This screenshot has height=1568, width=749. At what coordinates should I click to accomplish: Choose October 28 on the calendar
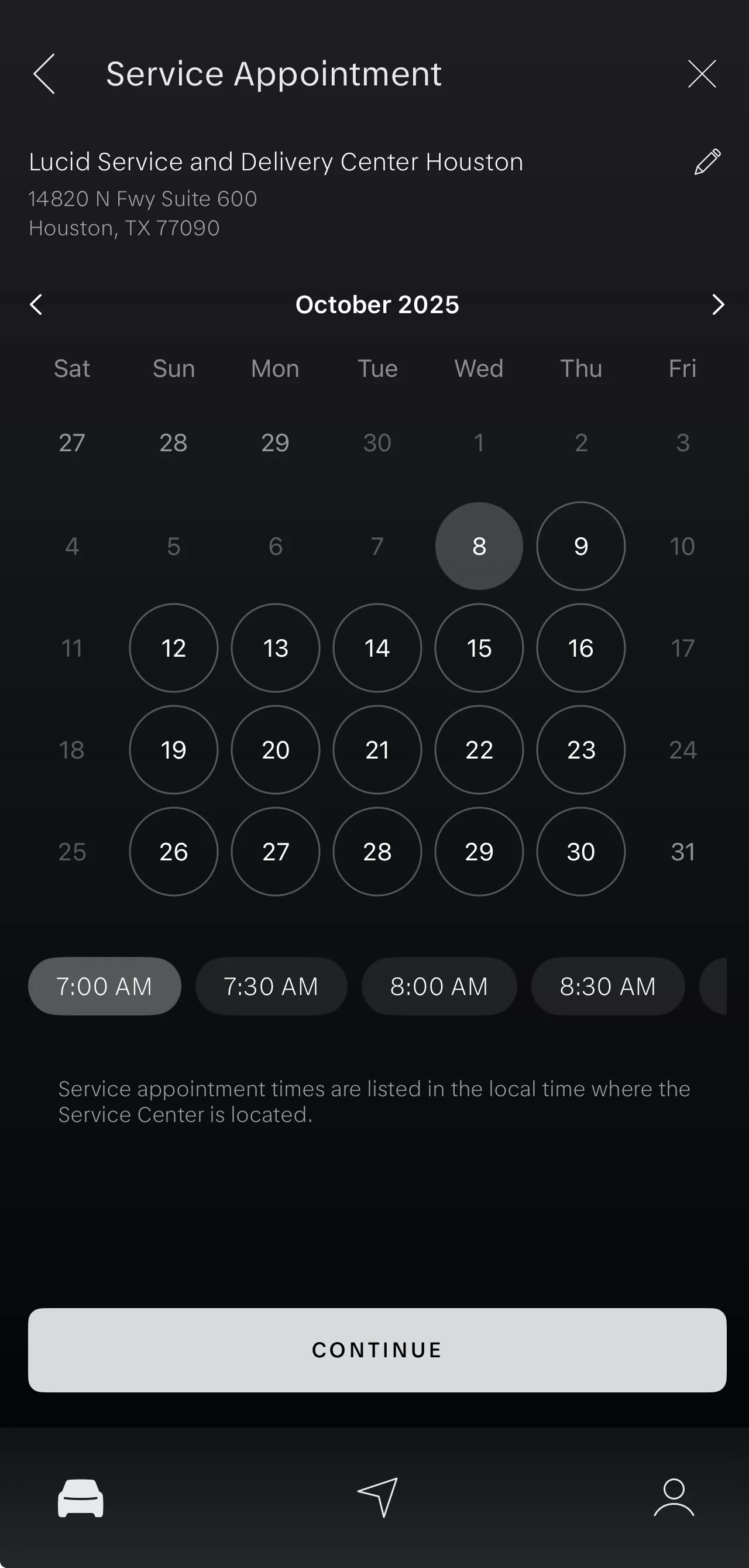point(377,851)
